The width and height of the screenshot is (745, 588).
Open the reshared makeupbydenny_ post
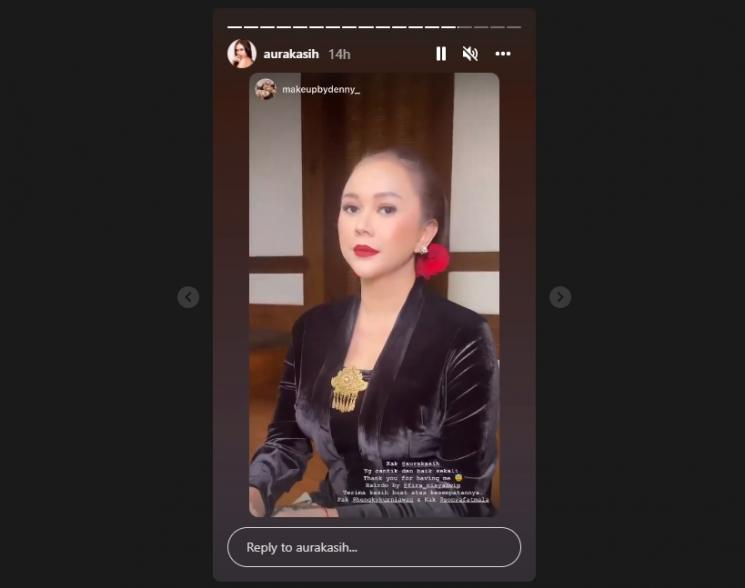(x=320, y=89)
